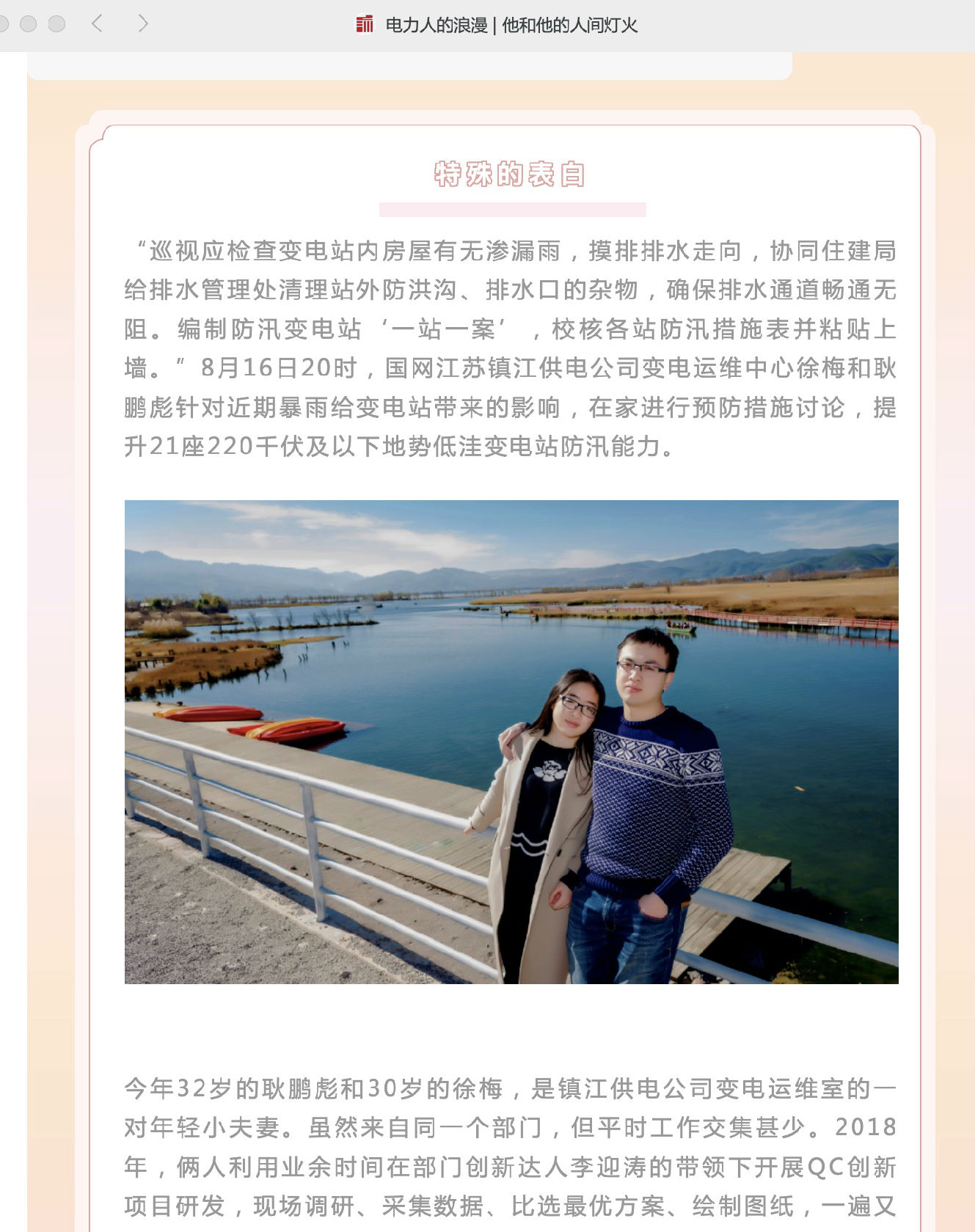
Task: Go back to the previous page
Action: tap(97, 23)
